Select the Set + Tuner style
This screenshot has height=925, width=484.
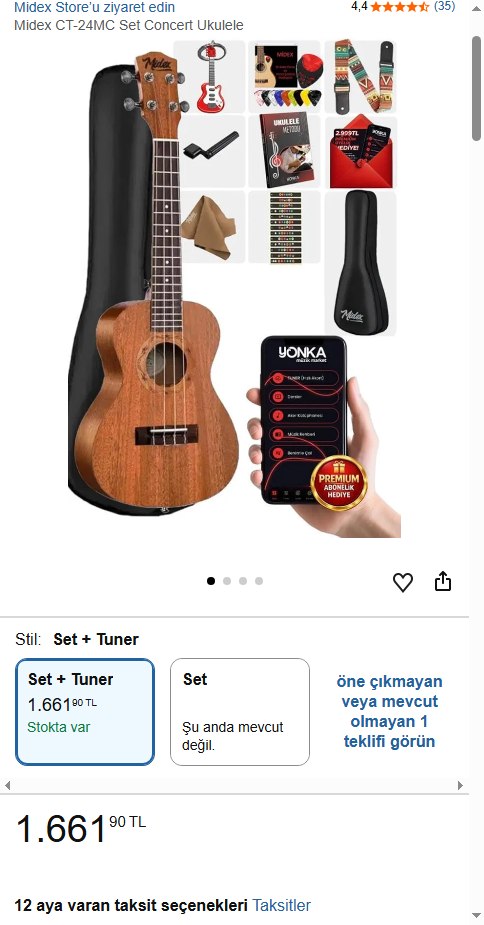[x=85, y=712]
